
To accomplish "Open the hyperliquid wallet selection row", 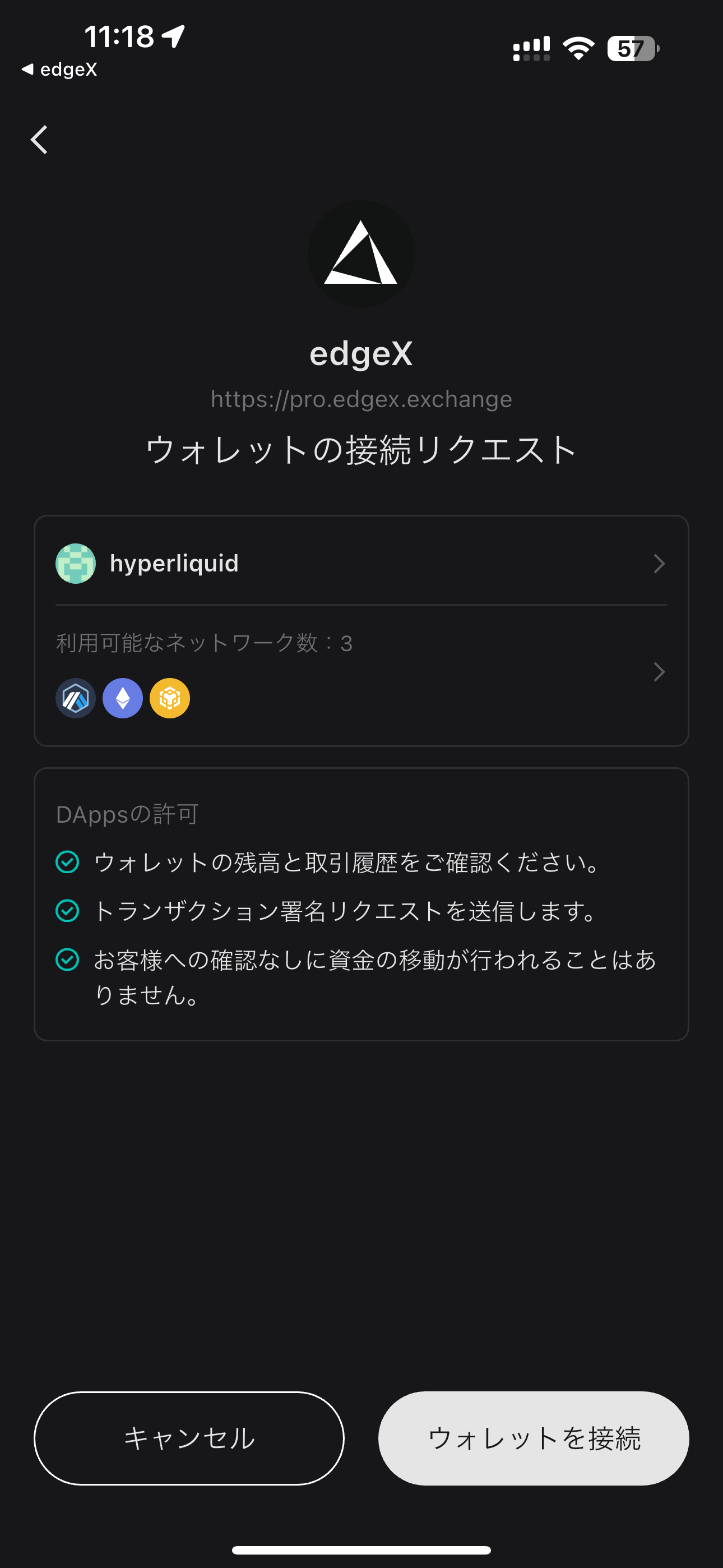I will coord(361,563).
